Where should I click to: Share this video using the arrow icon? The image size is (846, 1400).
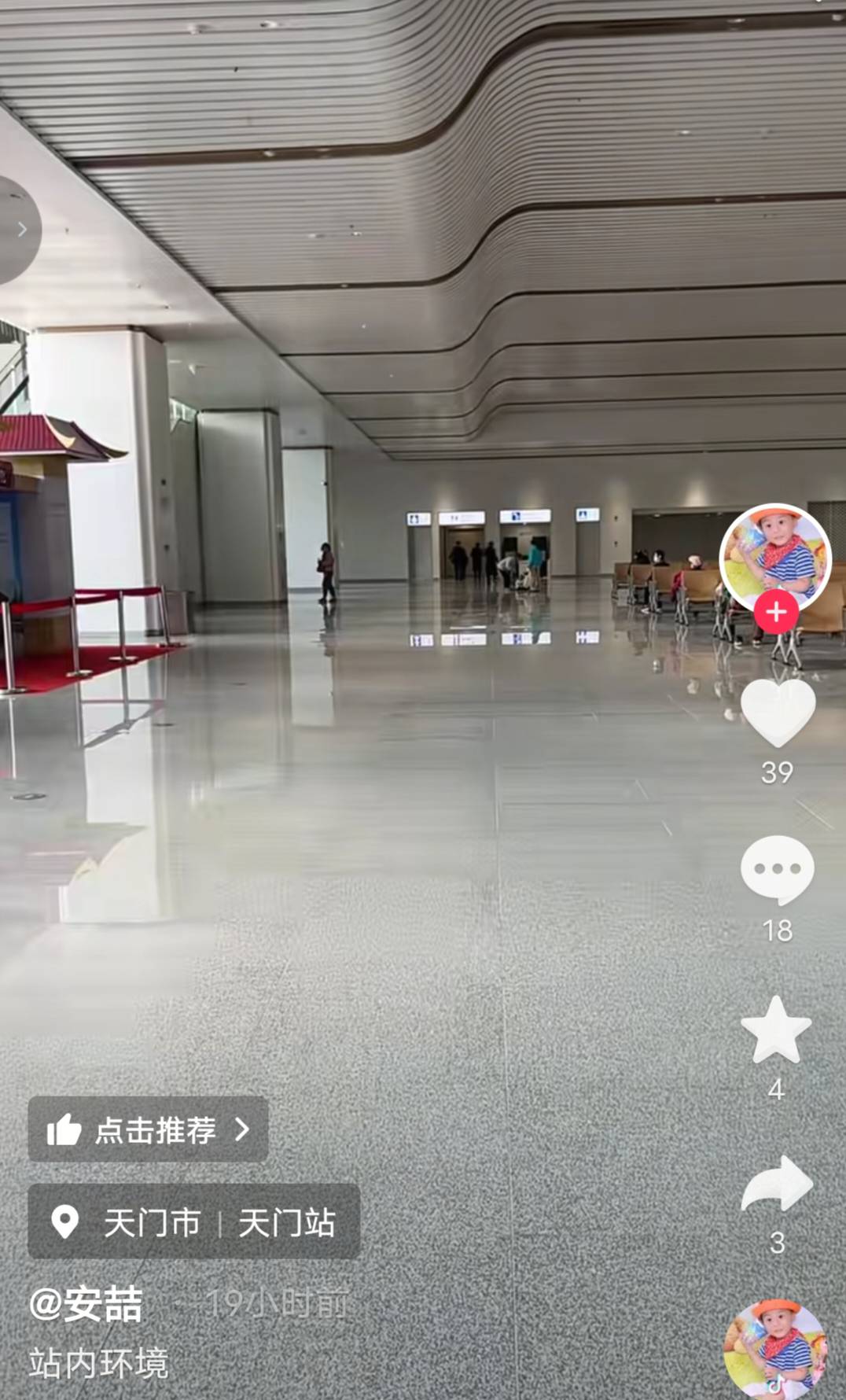[x=776, y=1184]
